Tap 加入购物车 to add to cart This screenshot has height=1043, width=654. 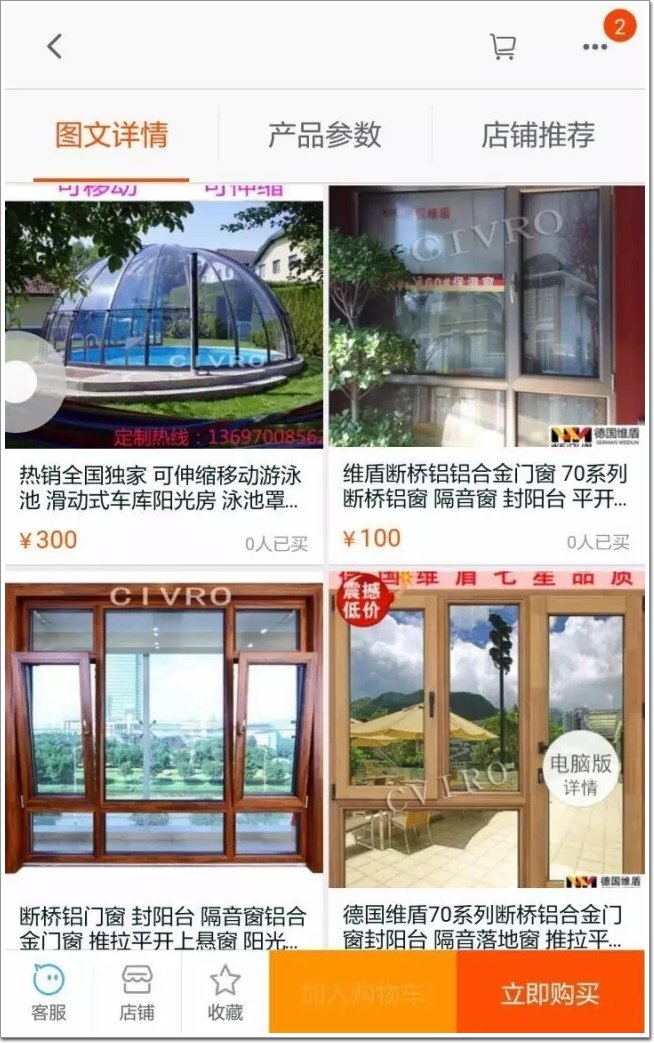[362, 993]
